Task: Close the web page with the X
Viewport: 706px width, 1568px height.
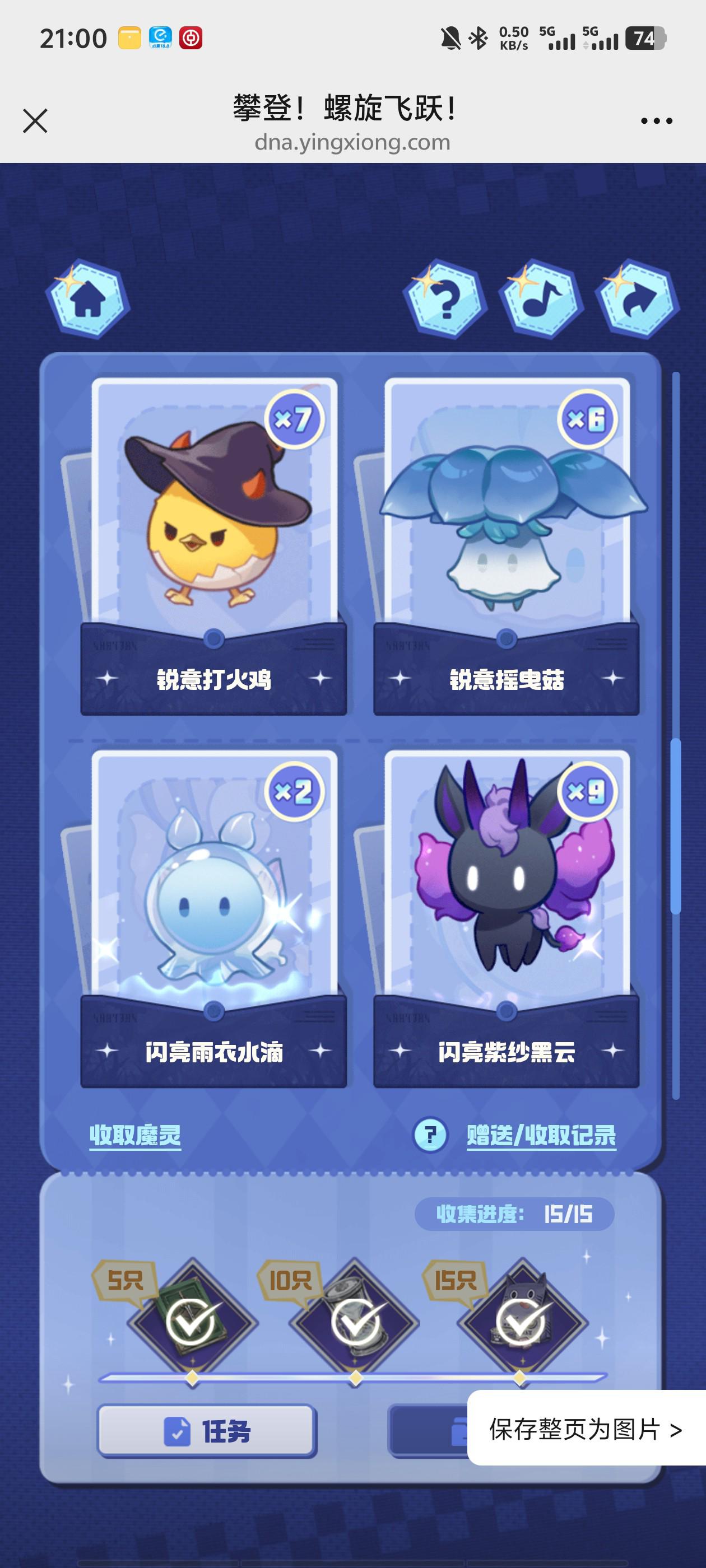Action: click(35, 120)
